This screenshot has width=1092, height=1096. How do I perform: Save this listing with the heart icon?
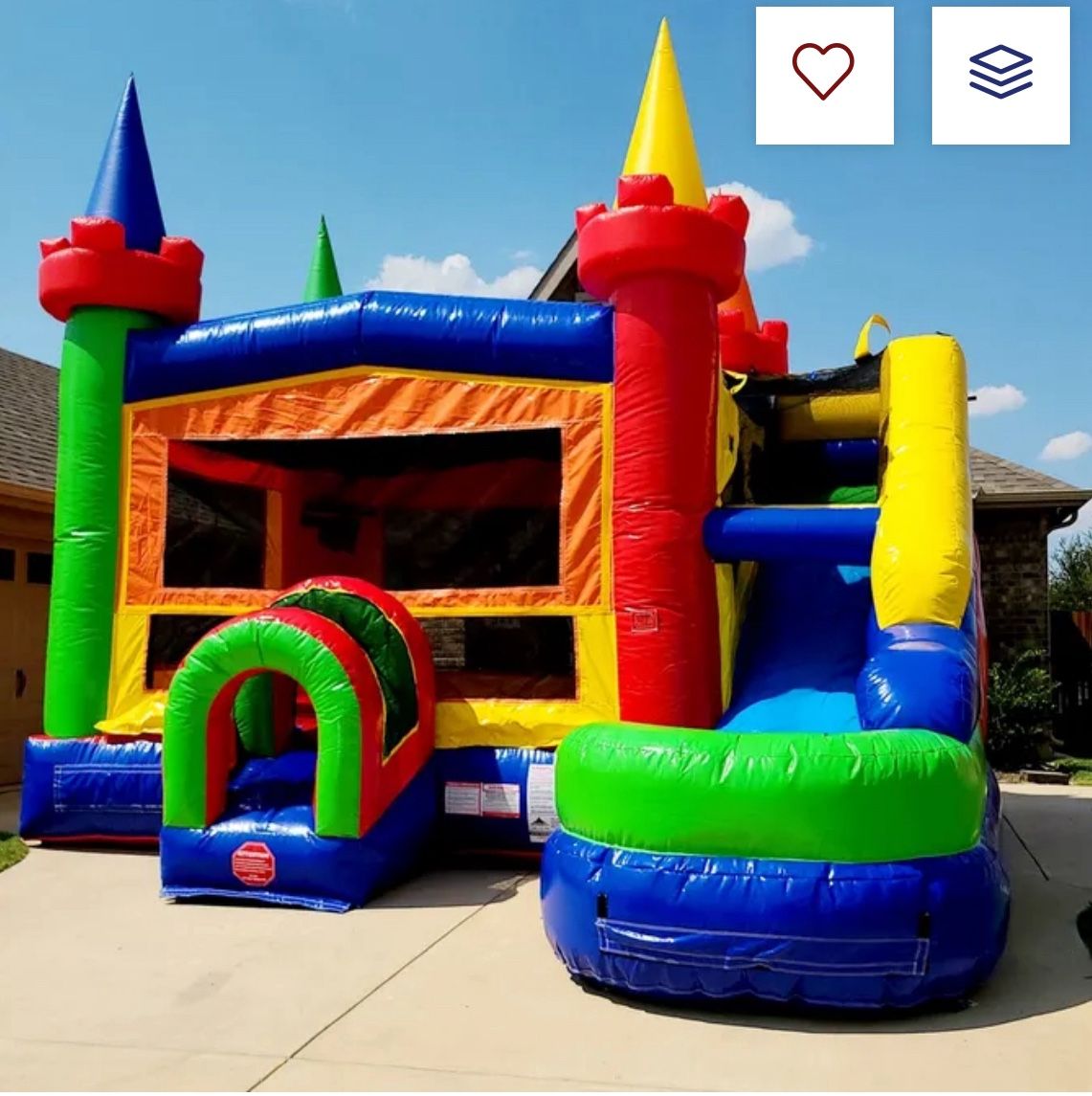823,75
